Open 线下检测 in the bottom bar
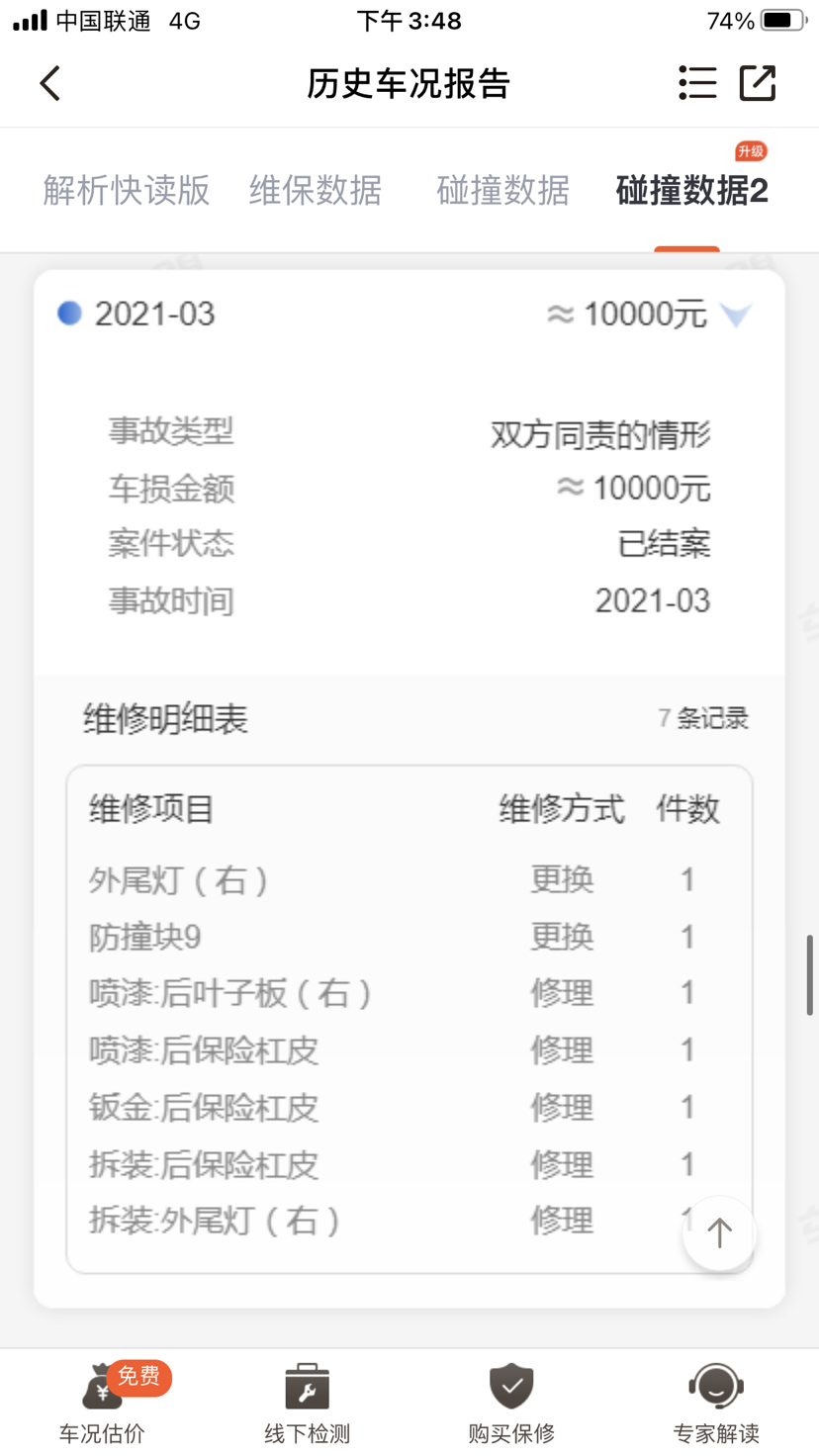This screenshot has width=819, height=1456. 307,1403
